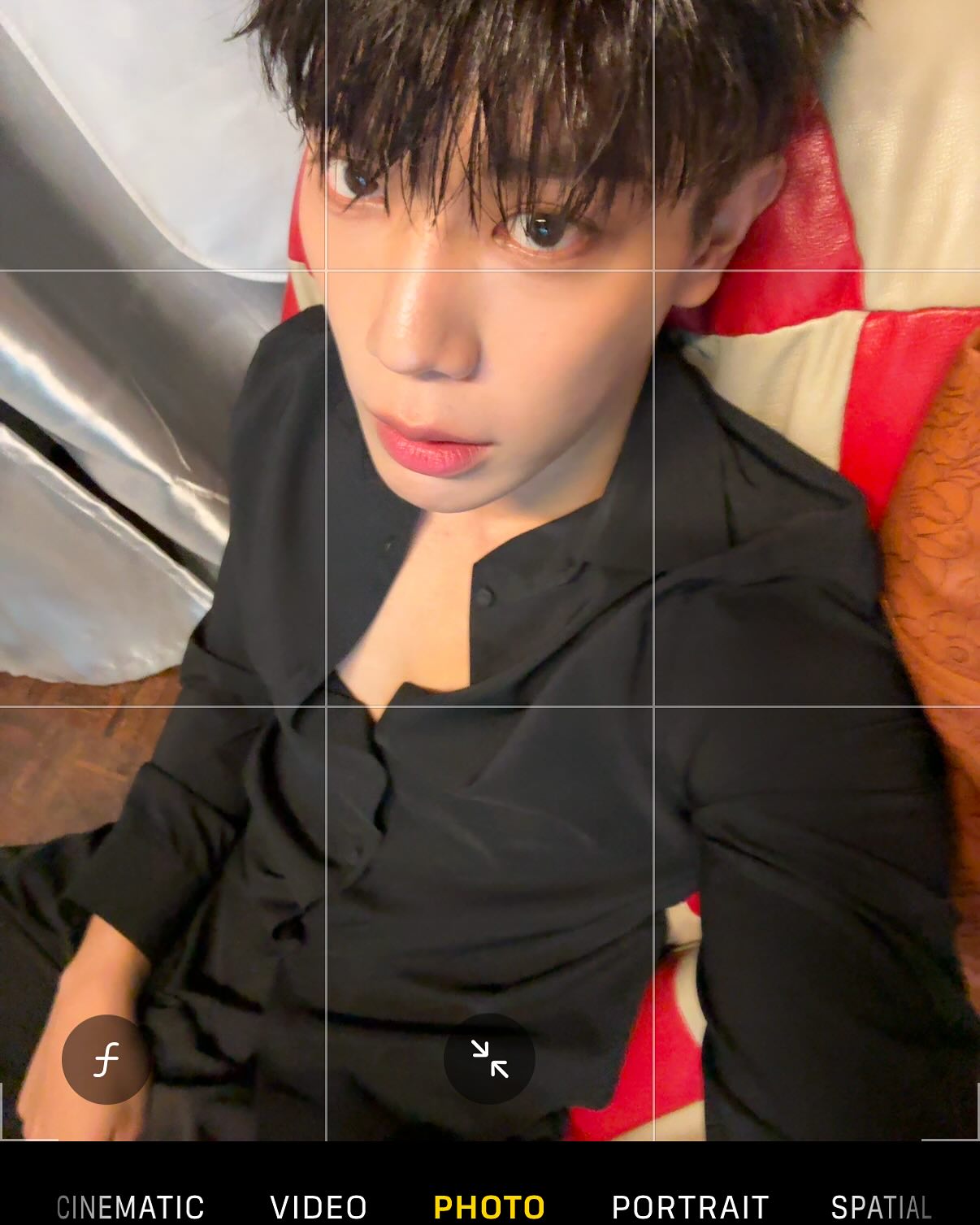Switch to Video mode
Image resolution: width=980 pixels, height=1225 pixels.
[319, 1206]
